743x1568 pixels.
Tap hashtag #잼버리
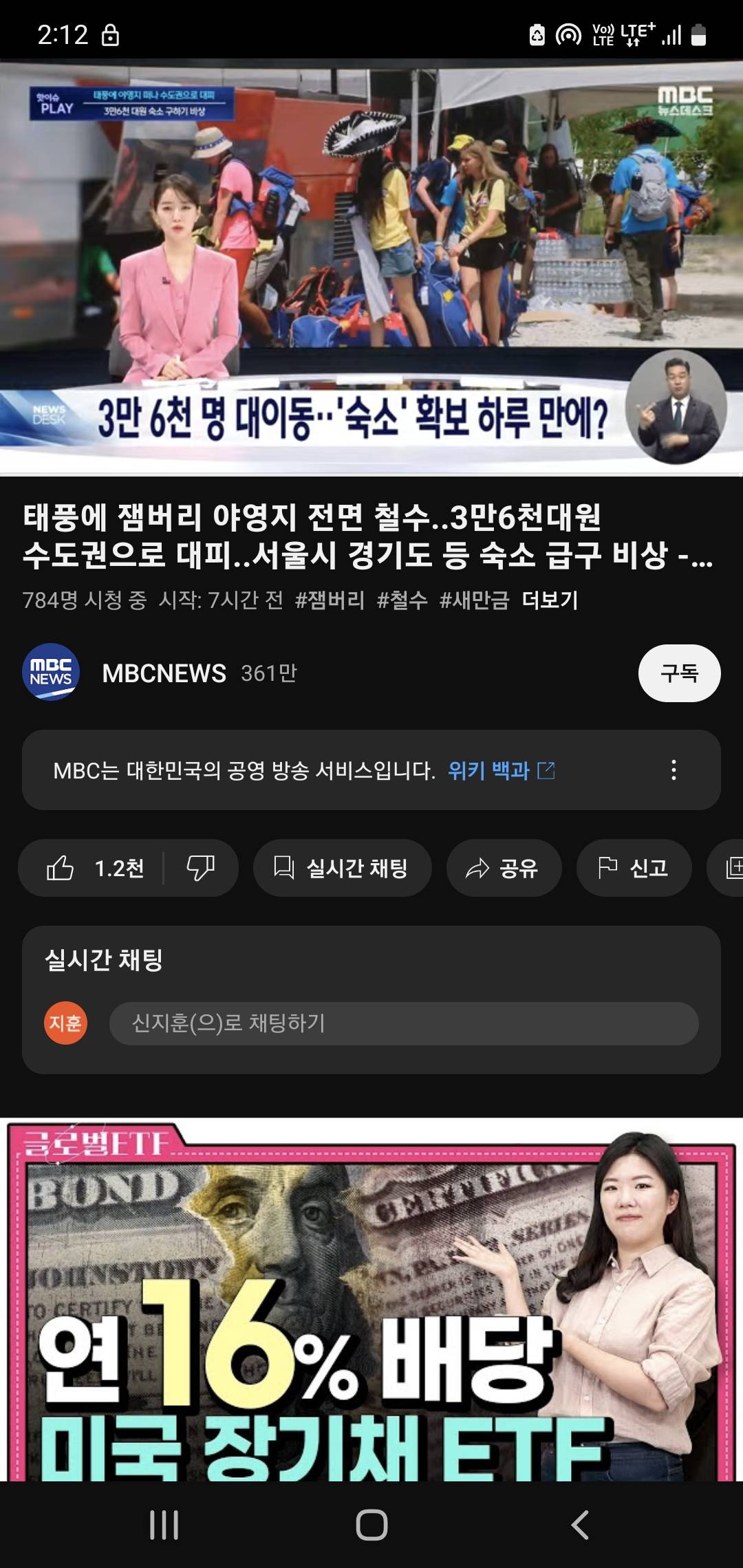click(330, 600)
